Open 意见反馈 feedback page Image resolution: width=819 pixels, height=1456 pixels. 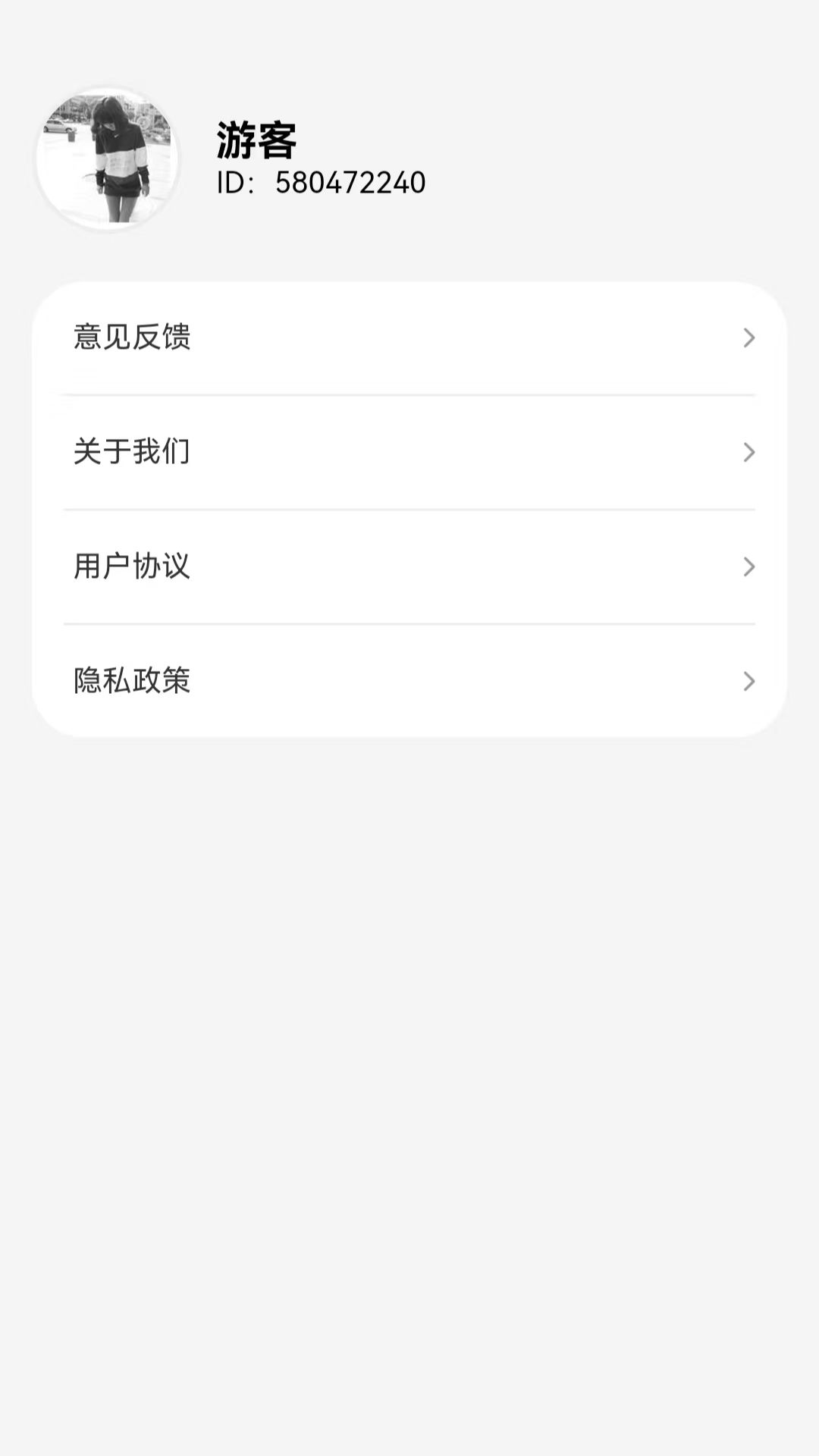click(x=409, y=339)
